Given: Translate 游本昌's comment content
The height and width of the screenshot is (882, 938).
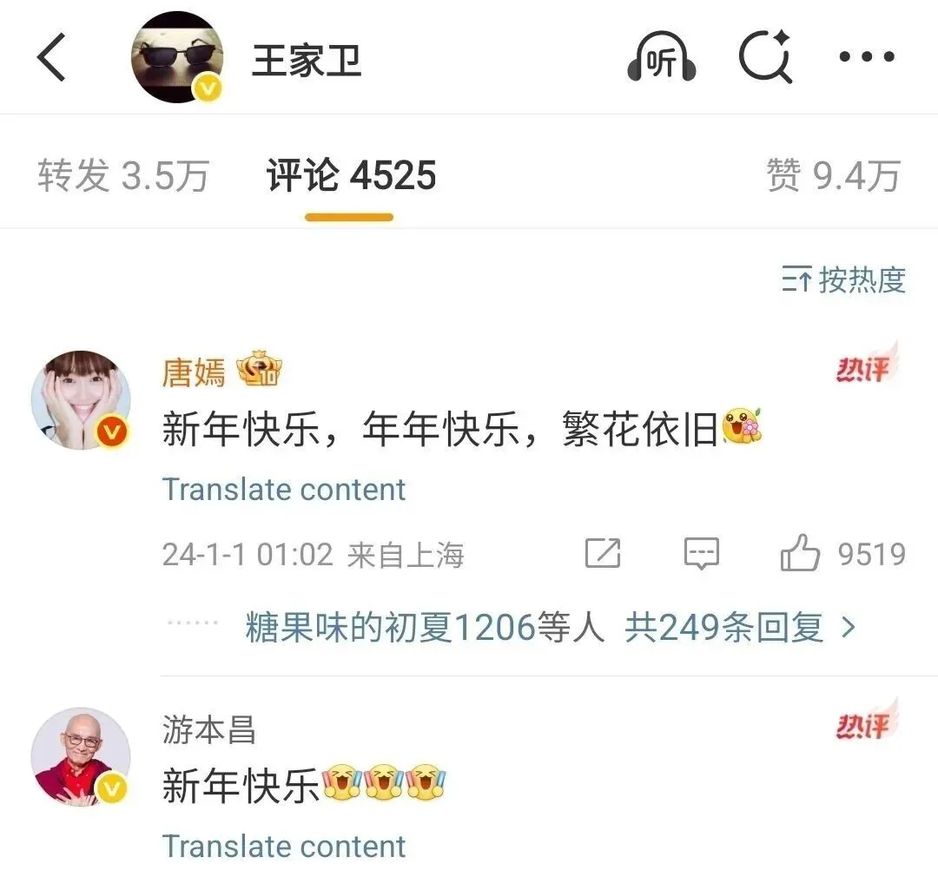Looking at the screenshot, I should pos(284,846).
